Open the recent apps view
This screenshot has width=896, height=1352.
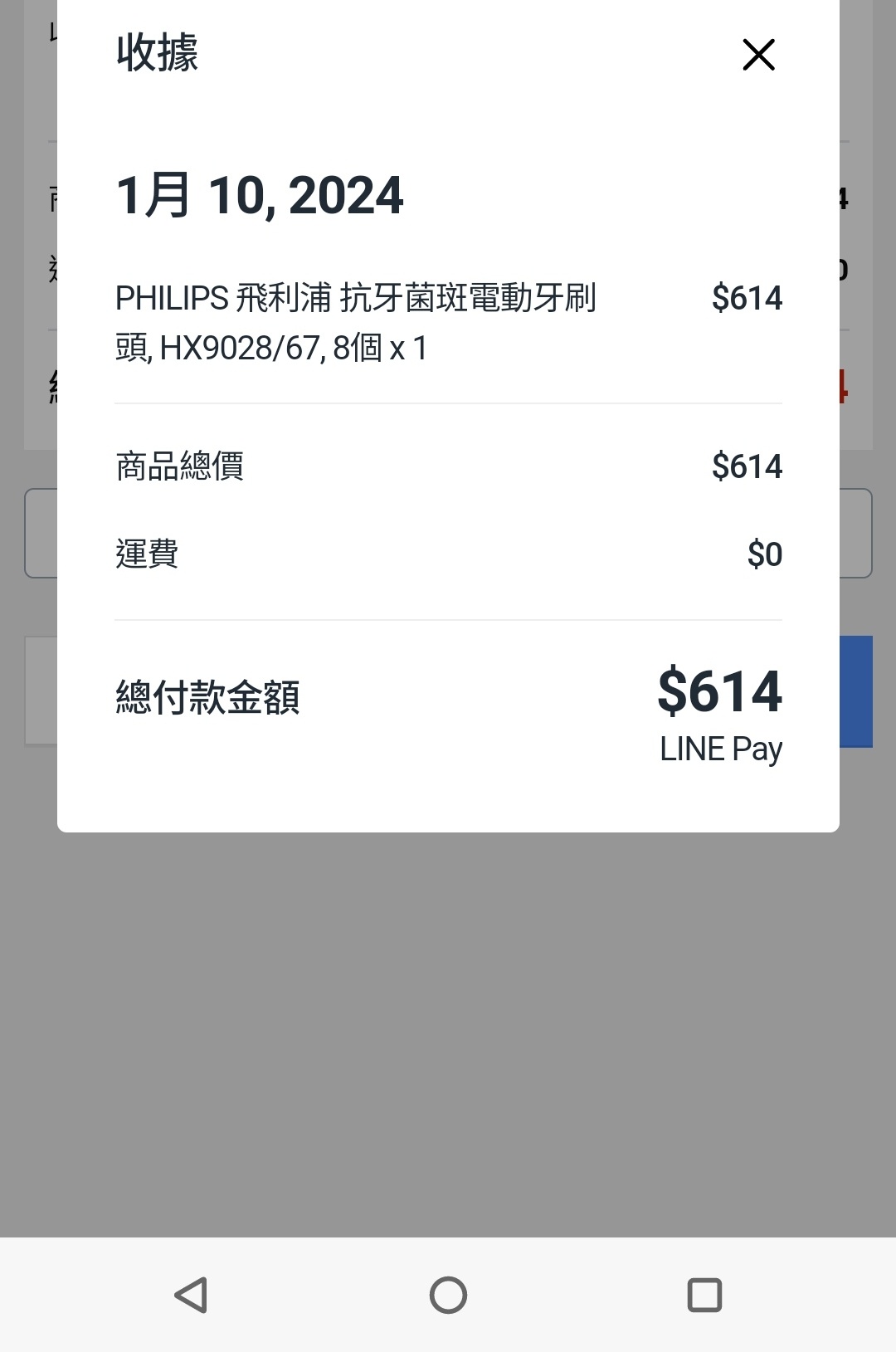[704, 1295]
